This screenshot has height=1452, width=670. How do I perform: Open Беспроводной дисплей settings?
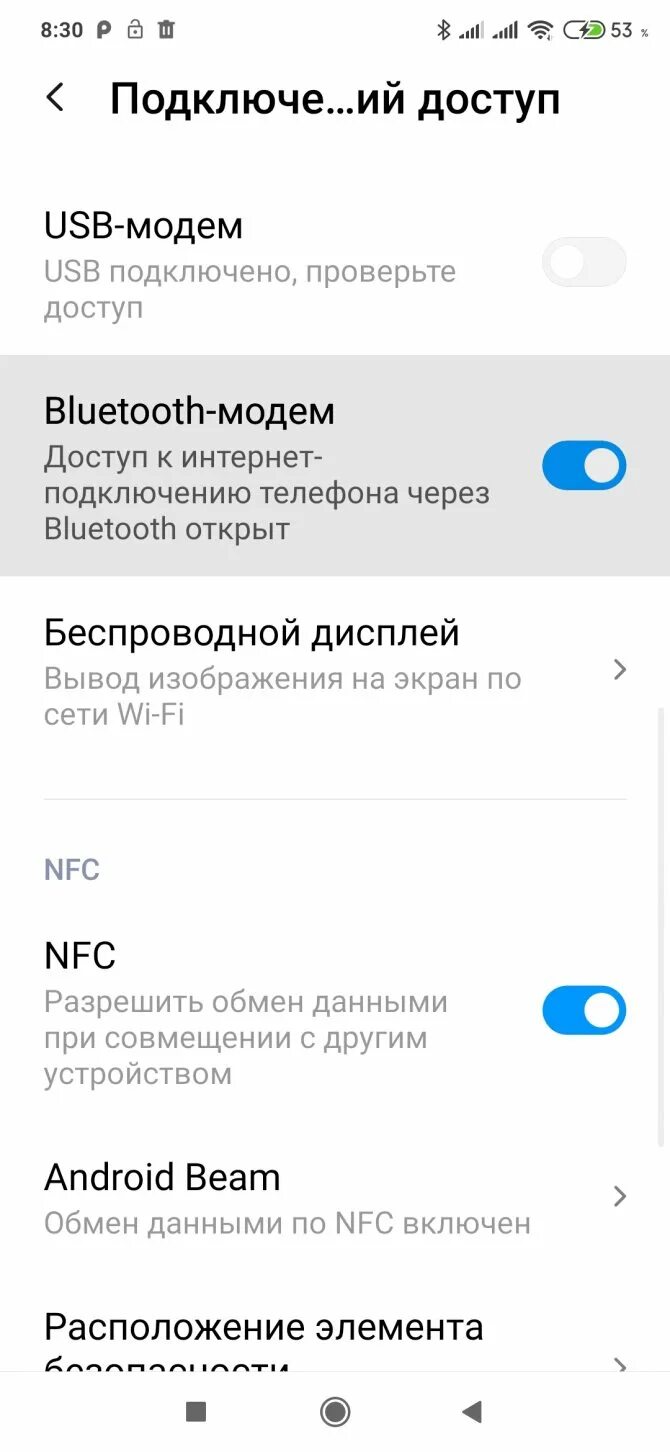pyautogui.click(x=335, y=670)
